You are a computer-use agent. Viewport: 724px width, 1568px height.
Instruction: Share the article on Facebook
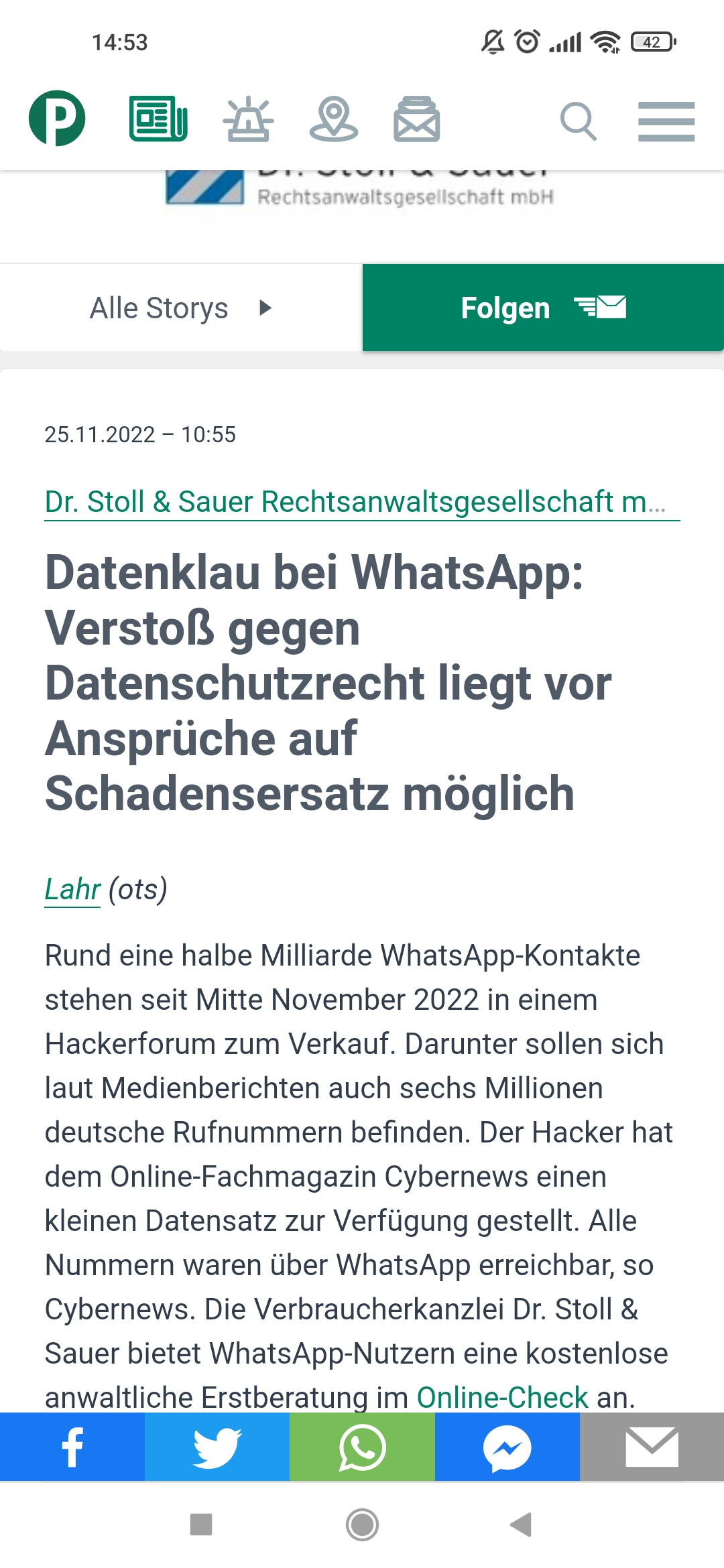click(x=72, y=1447)
